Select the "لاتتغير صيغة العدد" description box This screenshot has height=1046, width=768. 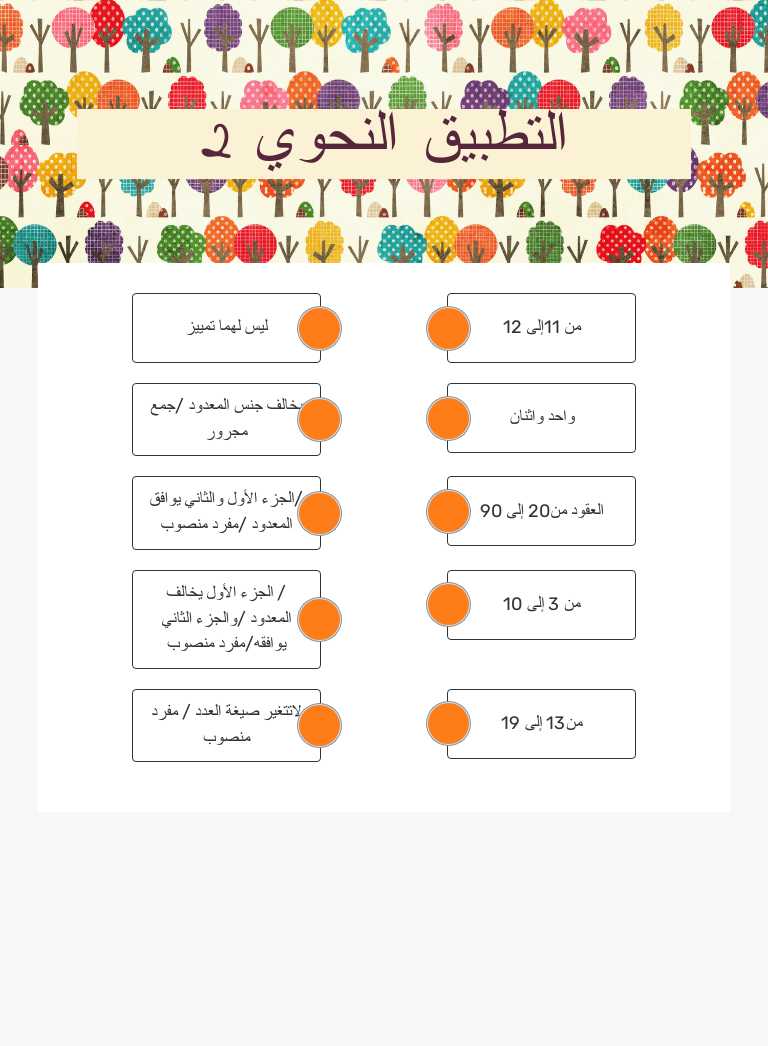[x=220, y=724]
